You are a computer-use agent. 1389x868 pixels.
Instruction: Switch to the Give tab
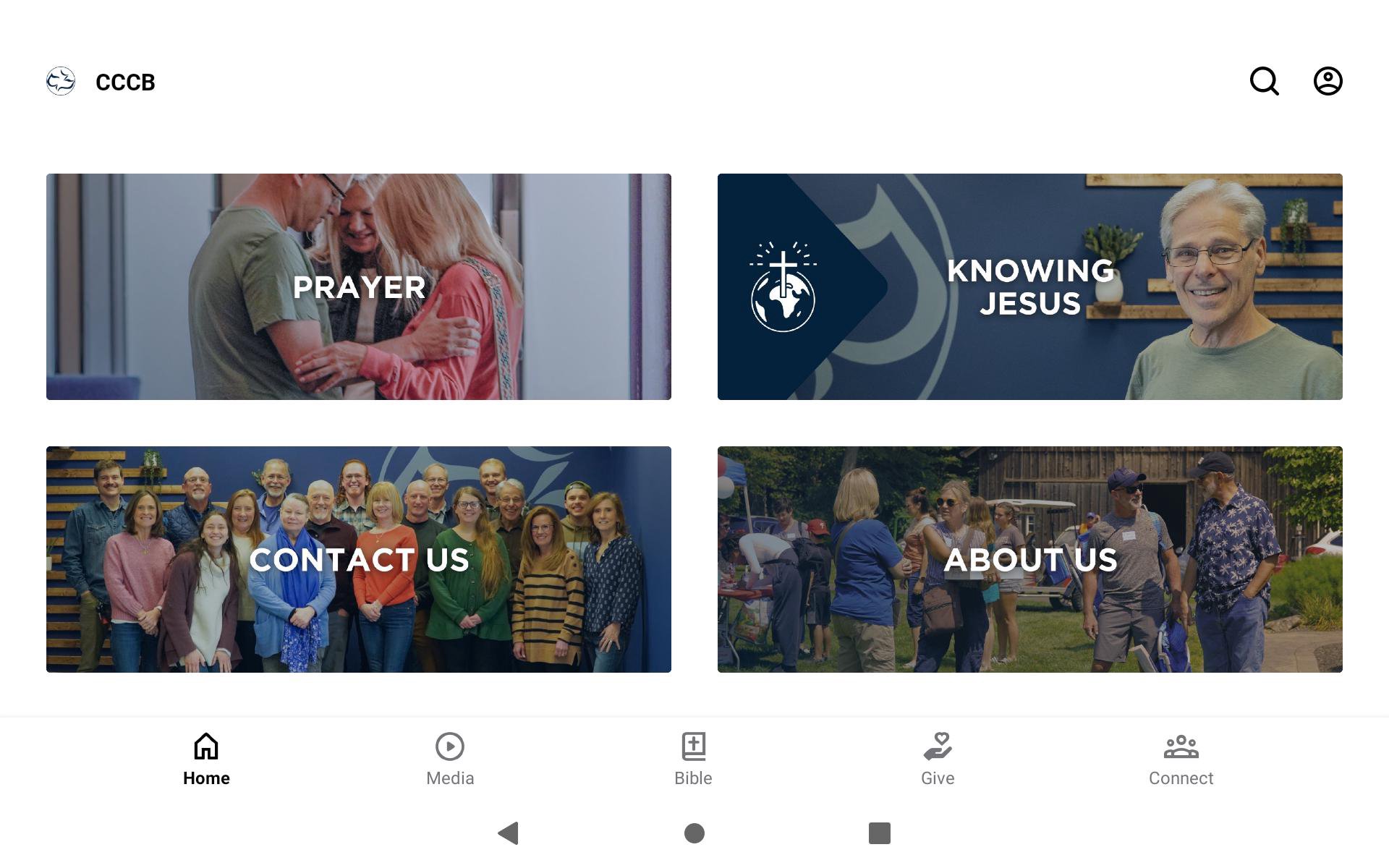(x=938, y=759)
